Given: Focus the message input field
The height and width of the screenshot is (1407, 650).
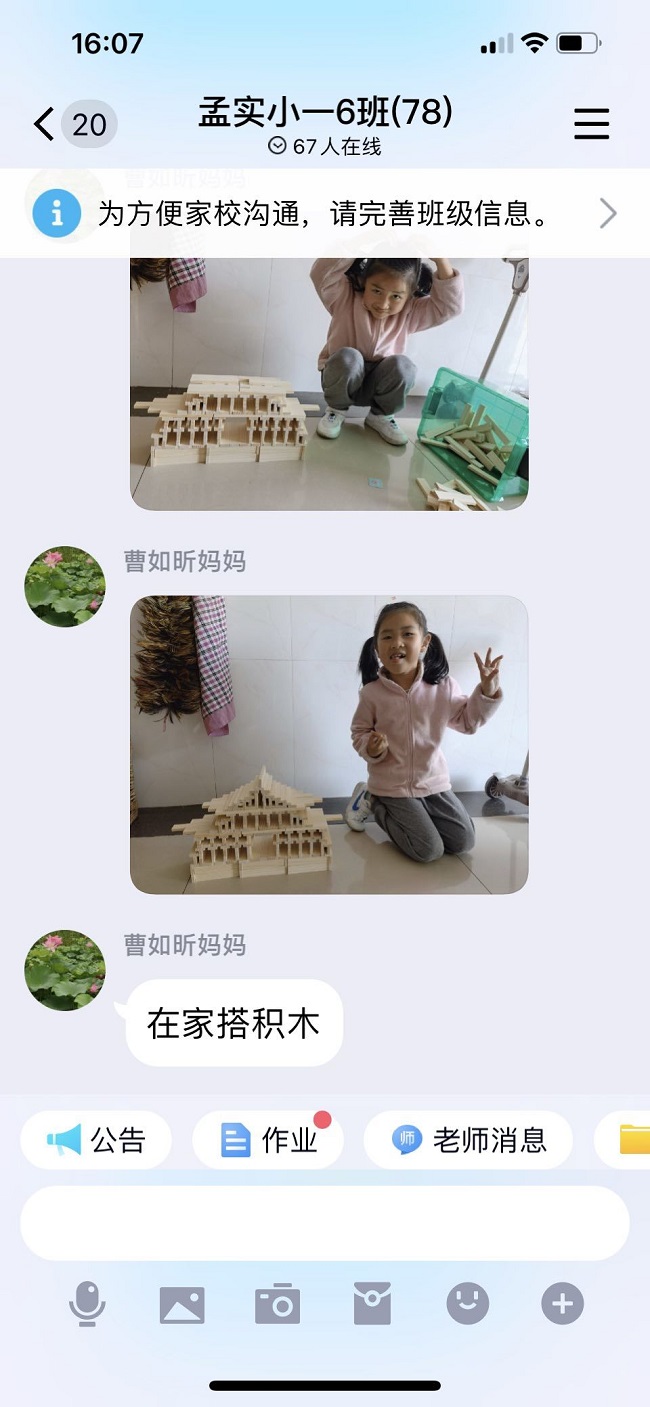Looking at the screenshot, I should pos(325,1223).
